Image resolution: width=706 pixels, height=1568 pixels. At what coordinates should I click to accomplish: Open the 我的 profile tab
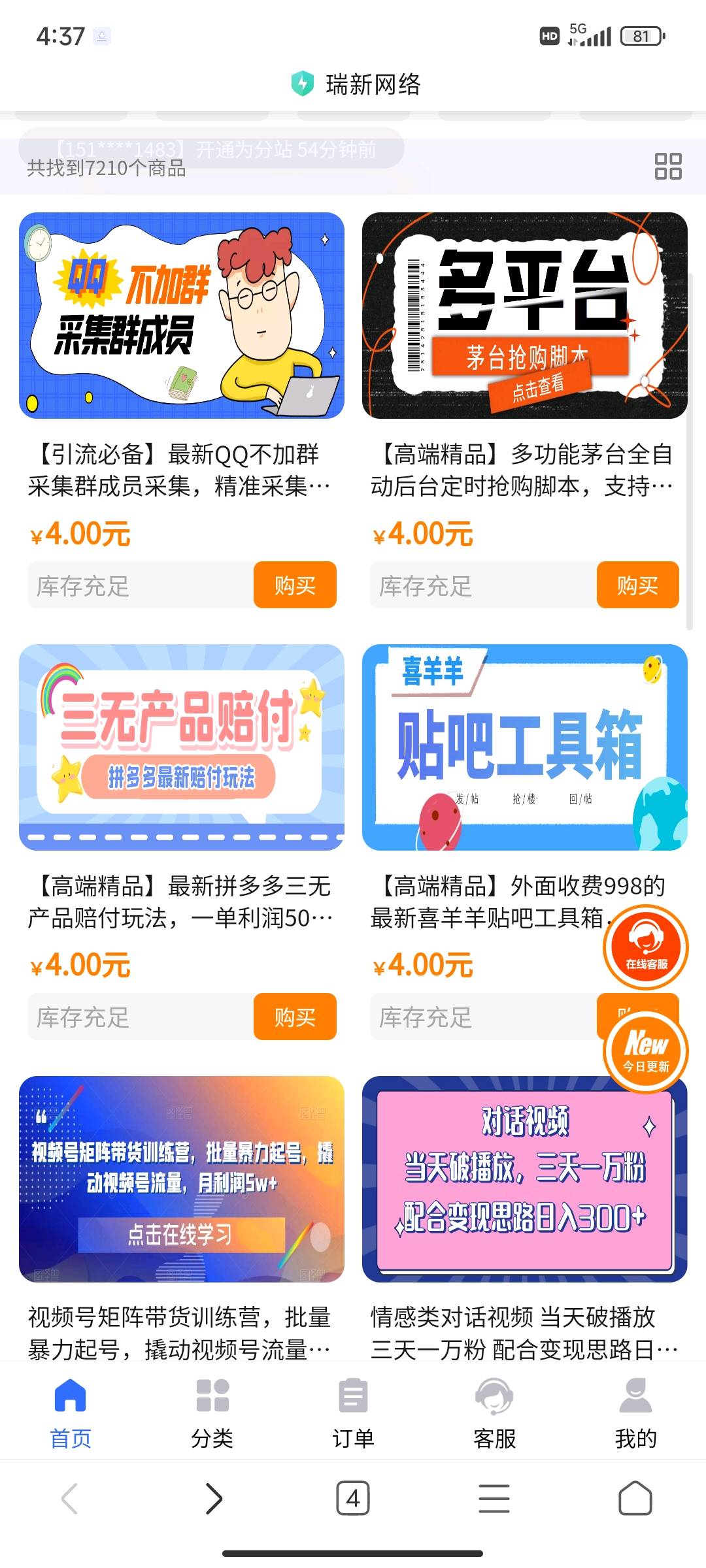635,1410
